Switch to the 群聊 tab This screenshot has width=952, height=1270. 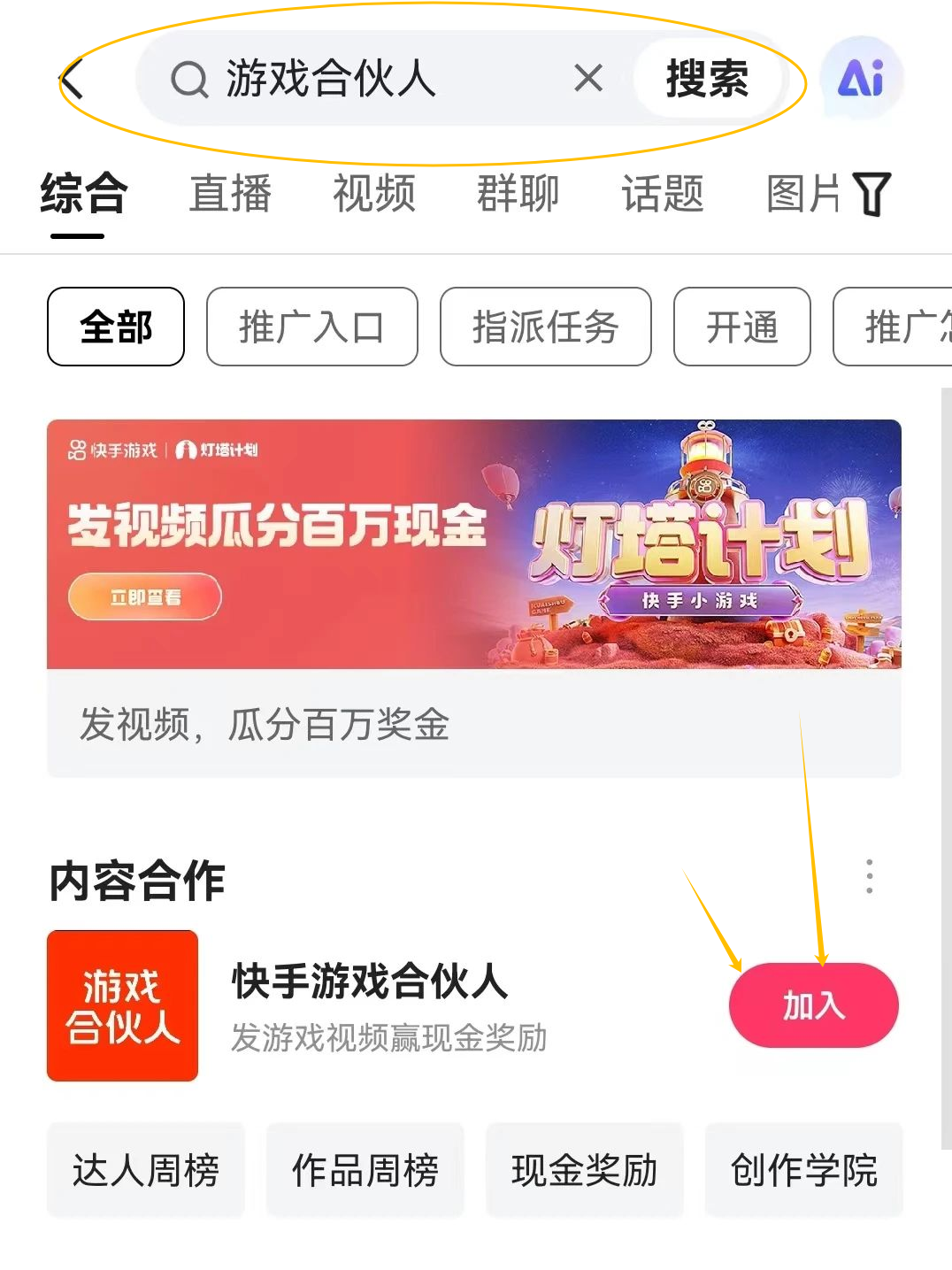518,194
